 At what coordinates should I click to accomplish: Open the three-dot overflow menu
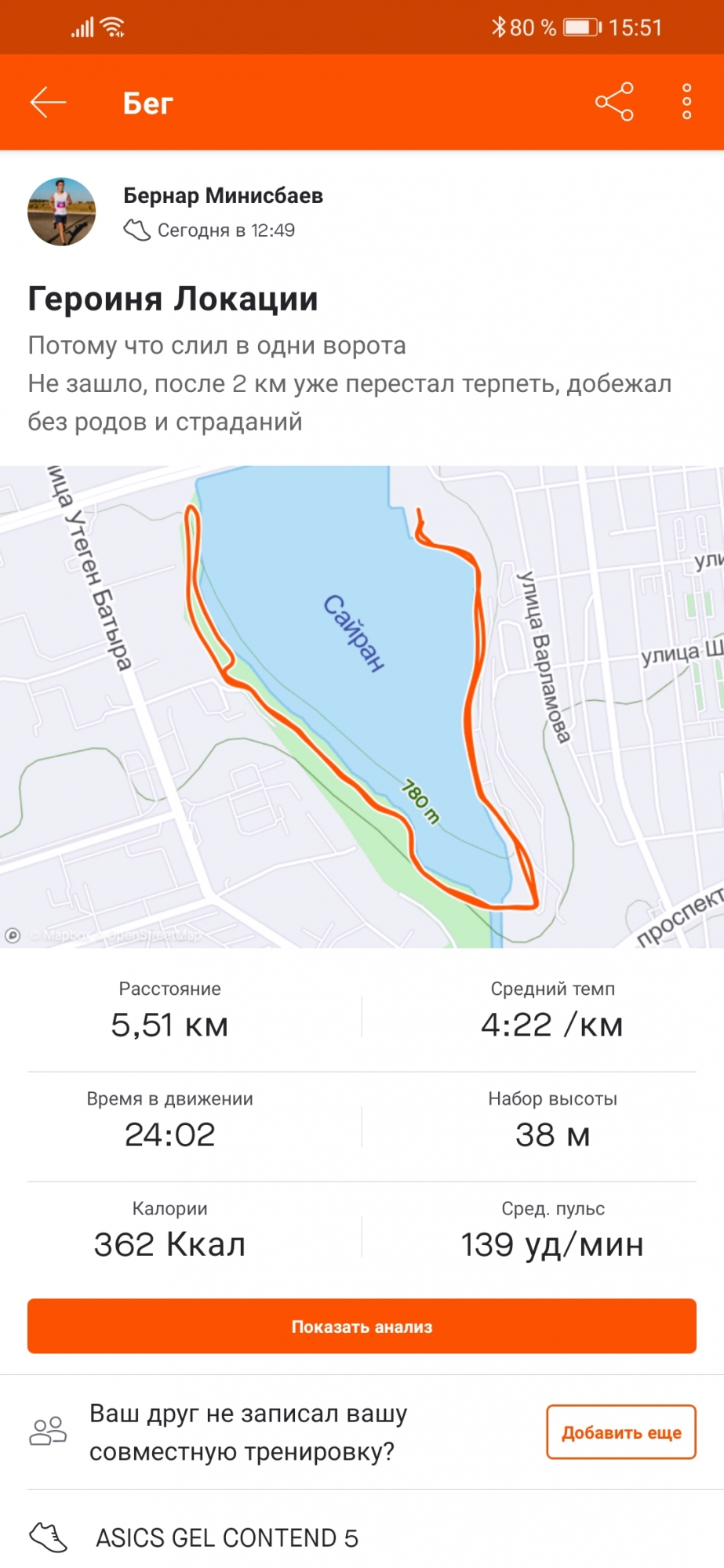686,102
